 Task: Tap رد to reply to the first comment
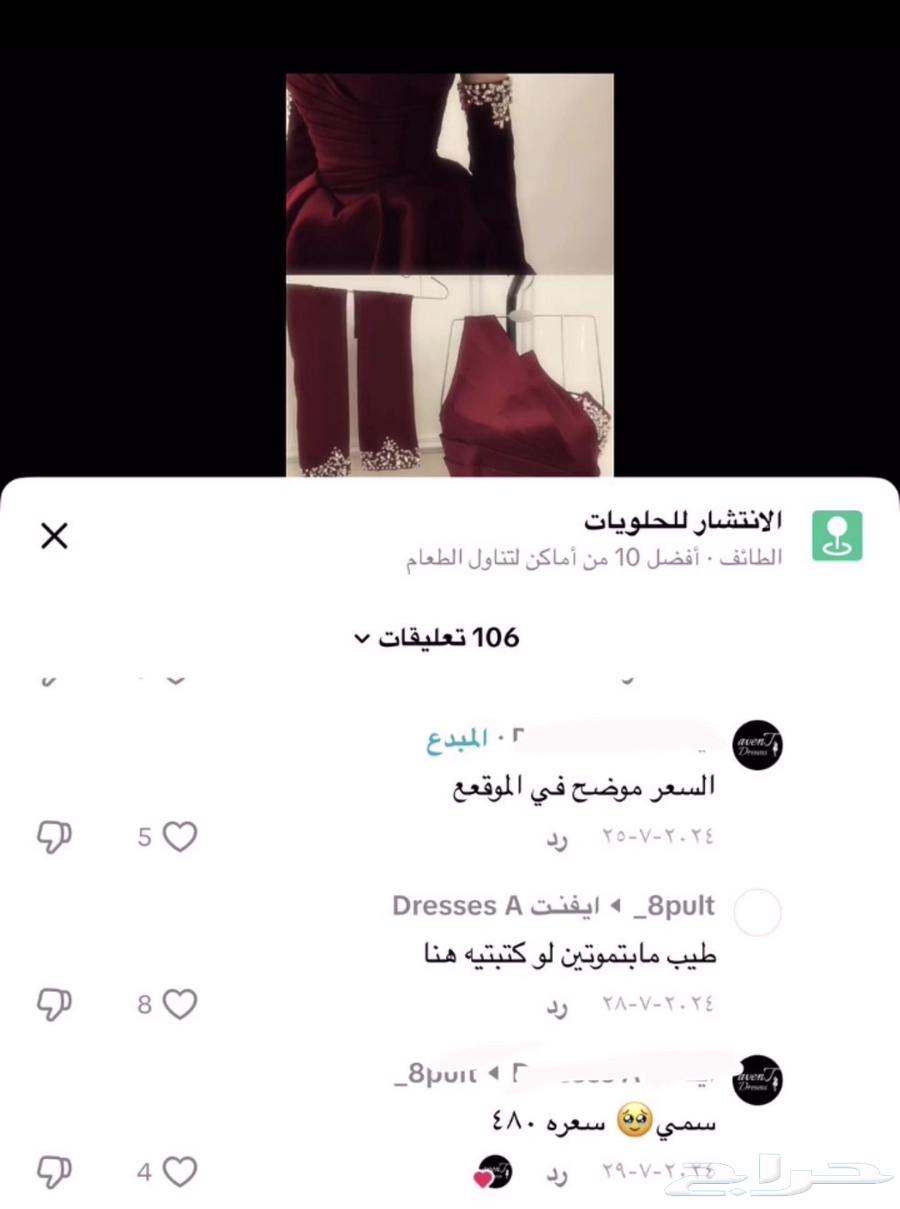tap(556, 841)
